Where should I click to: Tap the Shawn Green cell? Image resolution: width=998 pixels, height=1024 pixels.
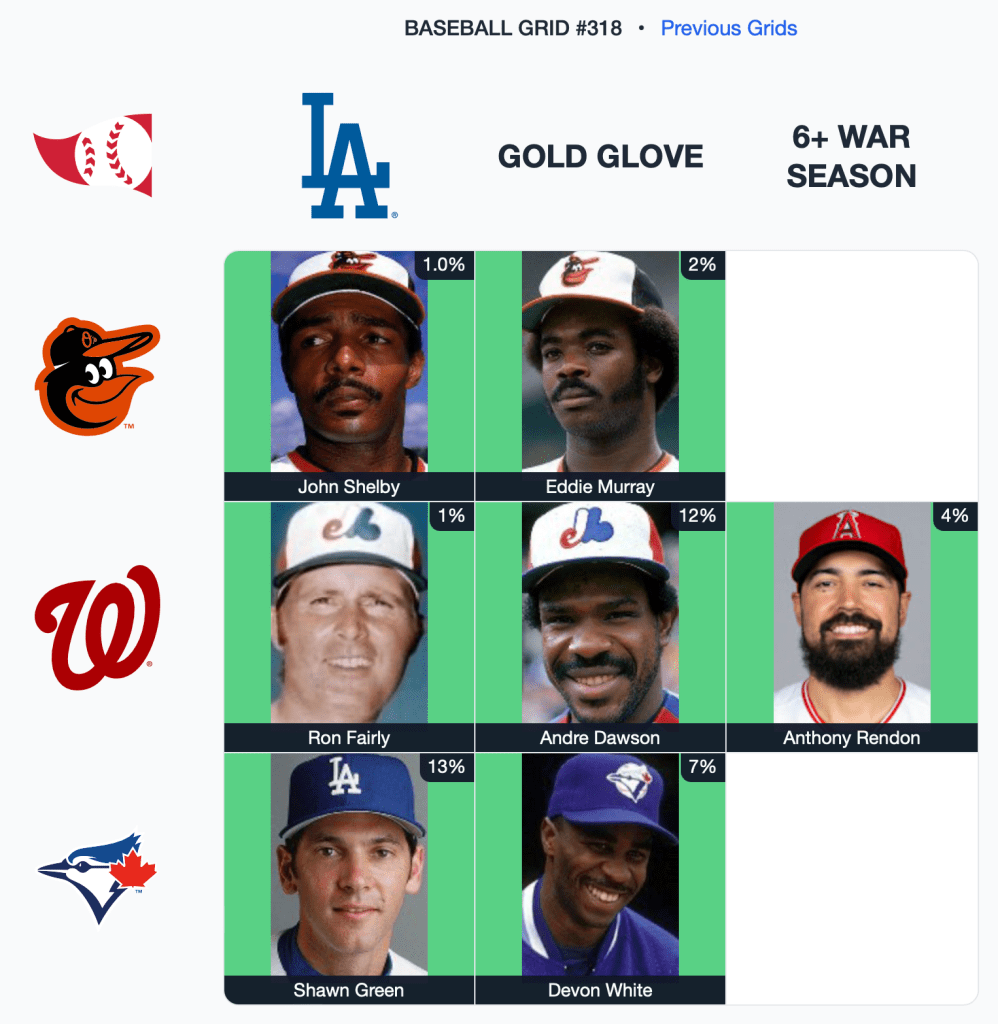349,878
